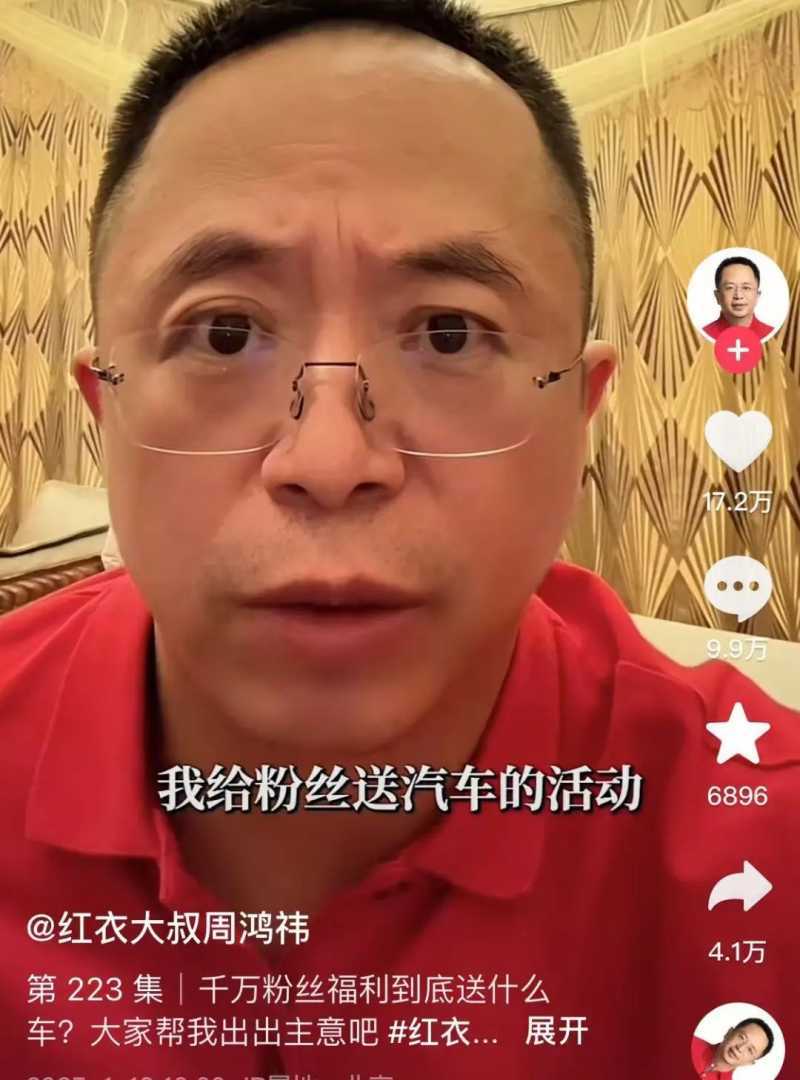Like this video with the heart icon
Viewport: 800px width, 1080px height.
738,441
